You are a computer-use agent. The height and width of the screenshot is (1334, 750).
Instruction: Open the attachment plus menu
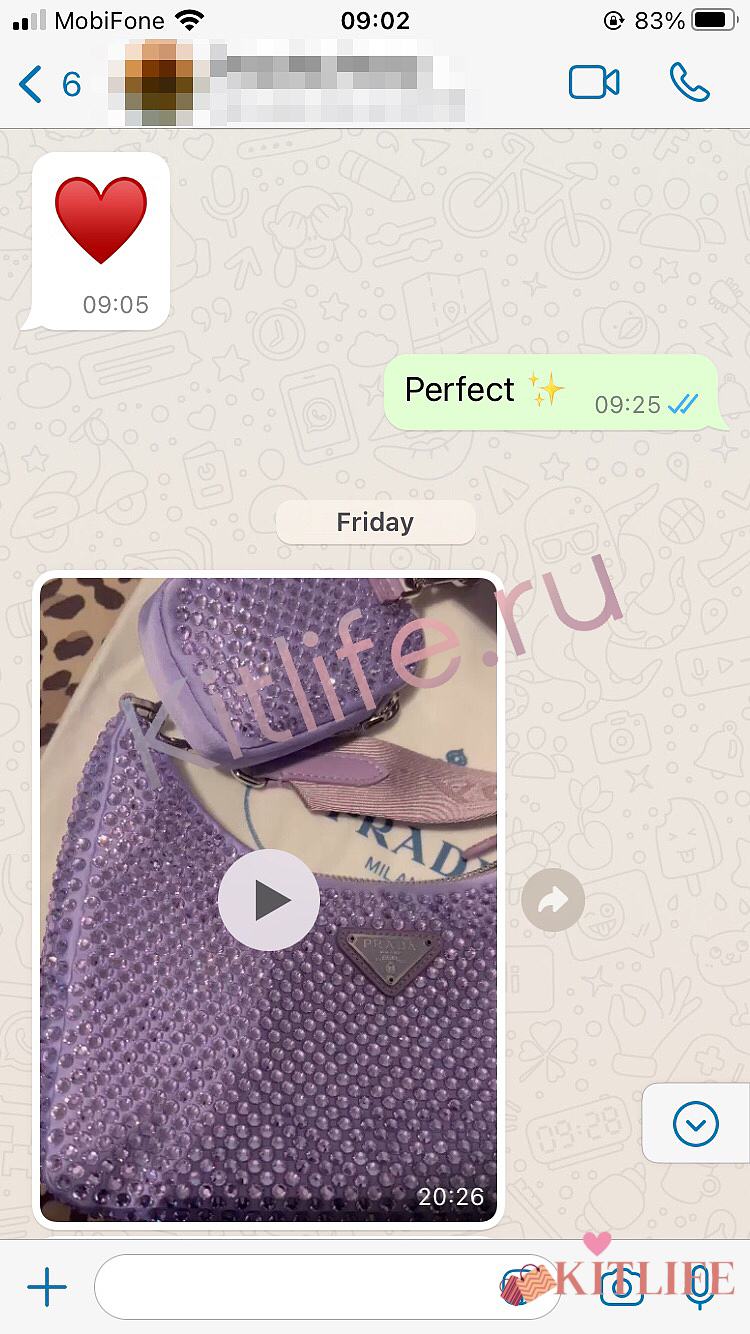click(x=47, y=1287)
